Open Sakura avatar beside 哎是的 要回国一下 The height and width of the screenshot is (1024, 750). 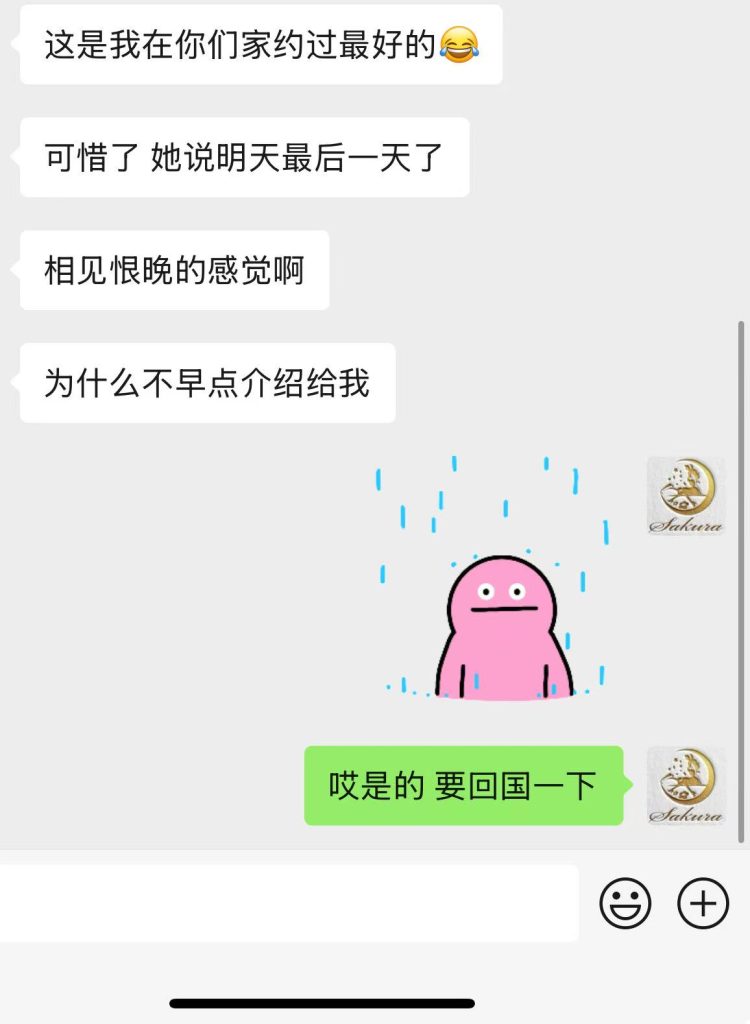[x=686, y=785]
